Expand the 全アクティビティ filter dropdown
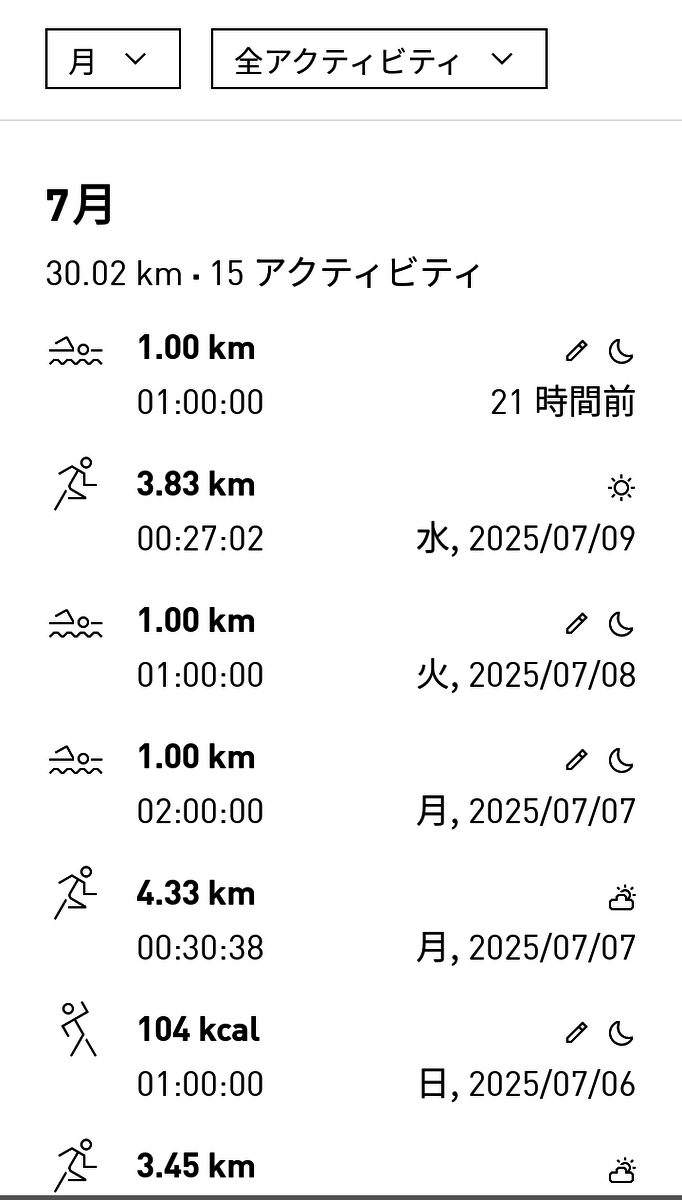This screenshot has height=1200, width=682. click(x=379, y=60)
